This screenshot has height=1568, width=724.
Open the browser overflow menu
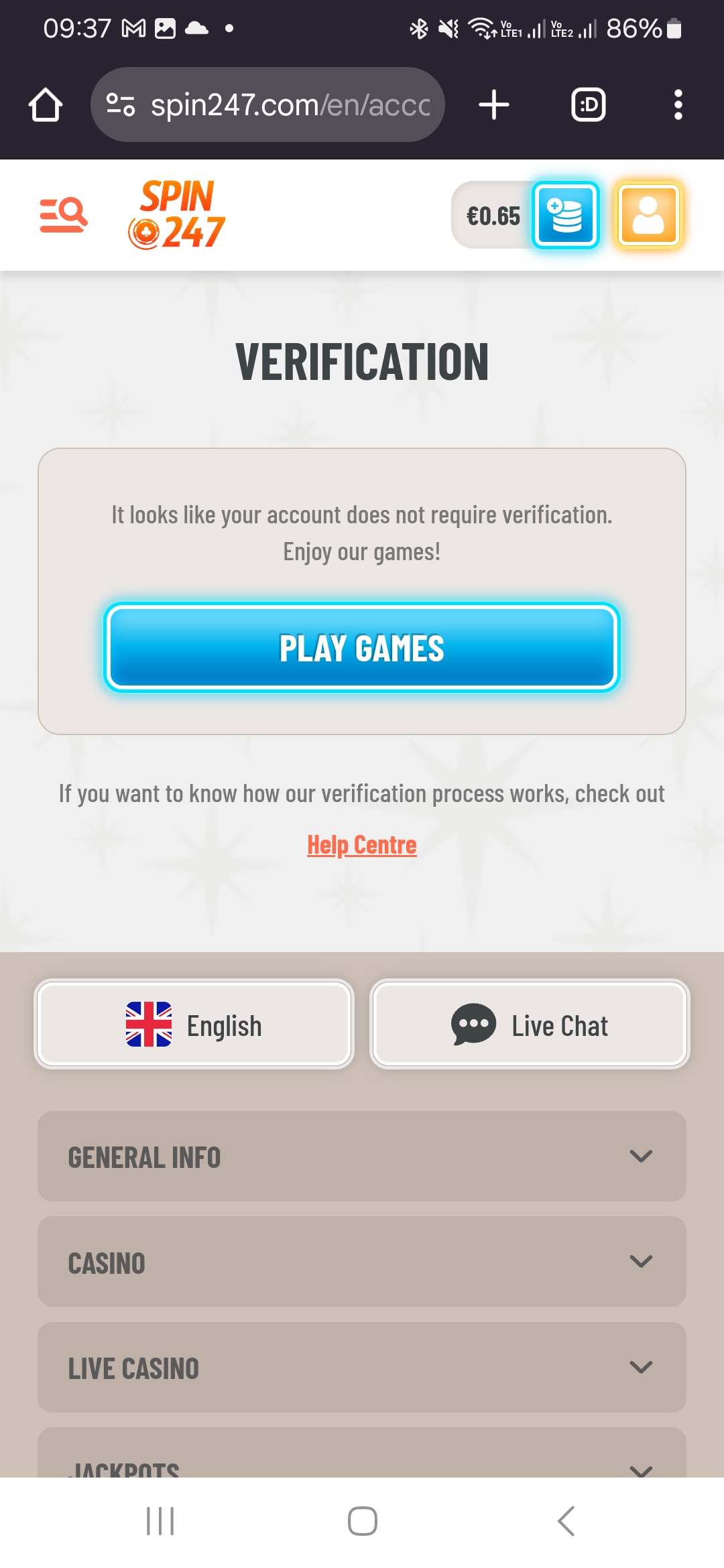coord(678,105)
